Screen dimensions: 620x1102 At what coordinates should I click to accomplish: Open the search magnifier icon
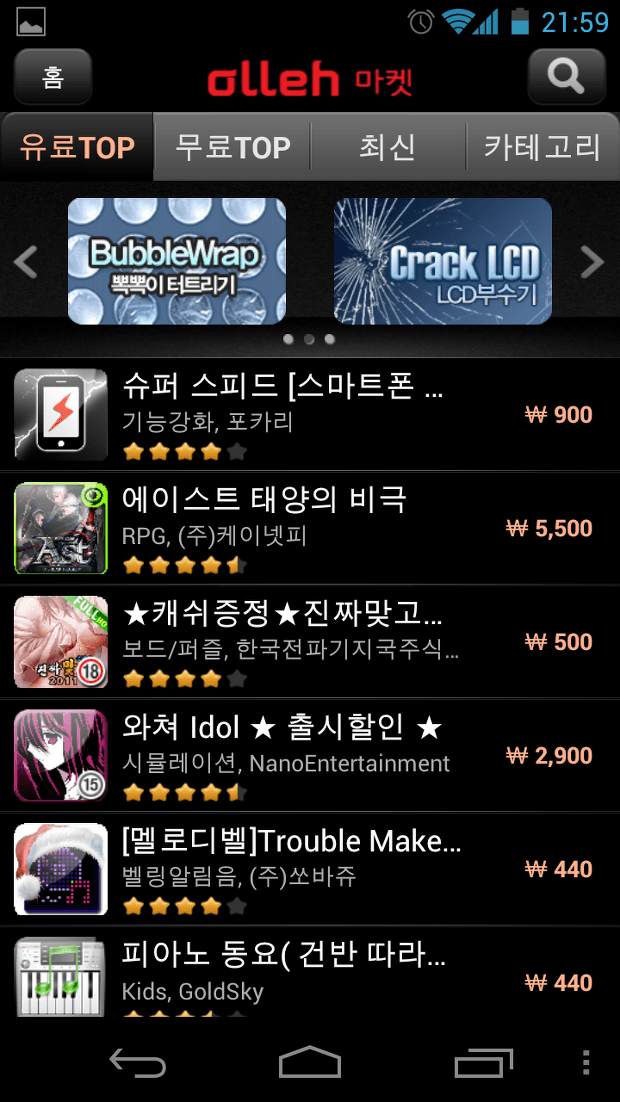coord(566,77)
